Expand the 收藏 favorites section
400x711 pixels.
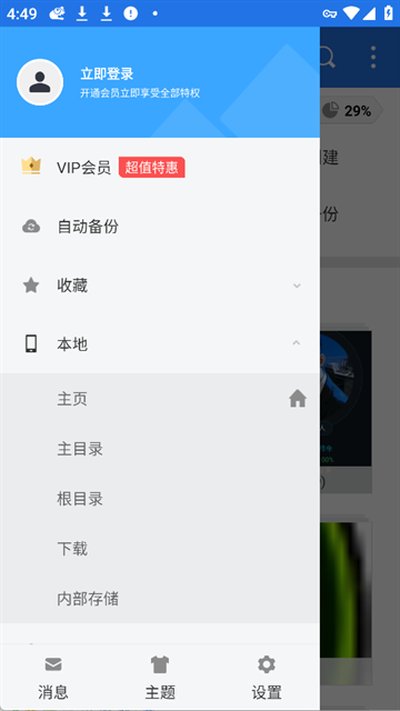pos(160,286)
